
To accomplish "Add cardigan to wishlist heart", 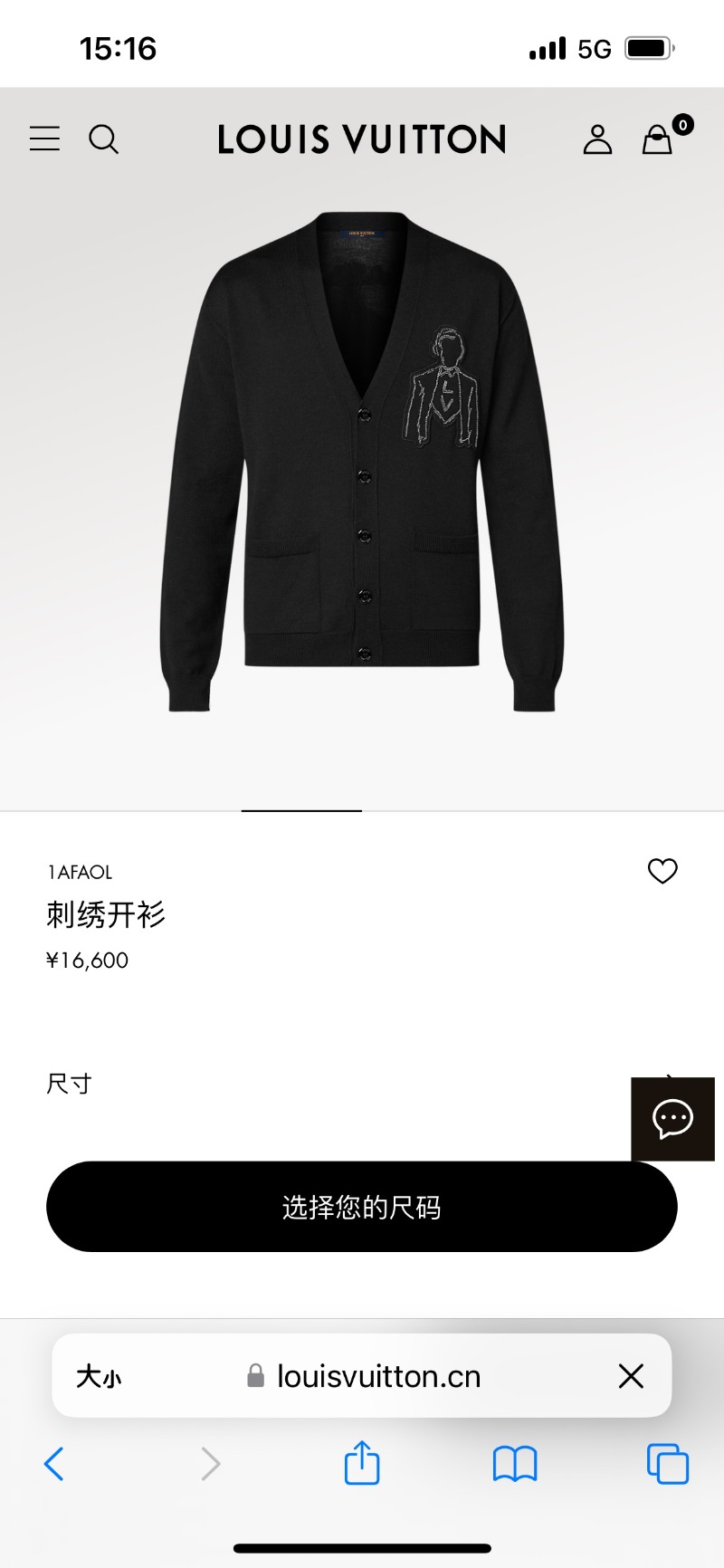I will pos(662,871).
